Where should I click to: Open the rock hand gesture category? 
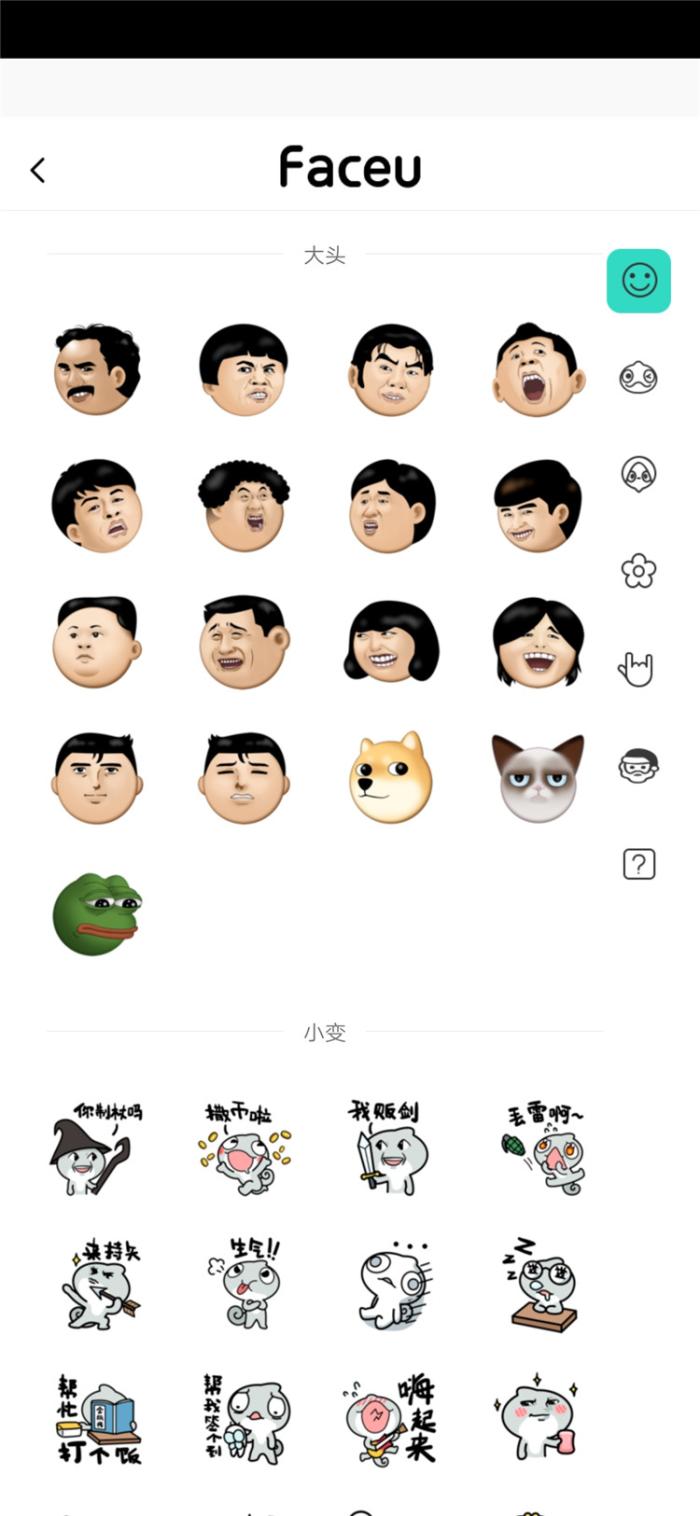tap(636, 668)
